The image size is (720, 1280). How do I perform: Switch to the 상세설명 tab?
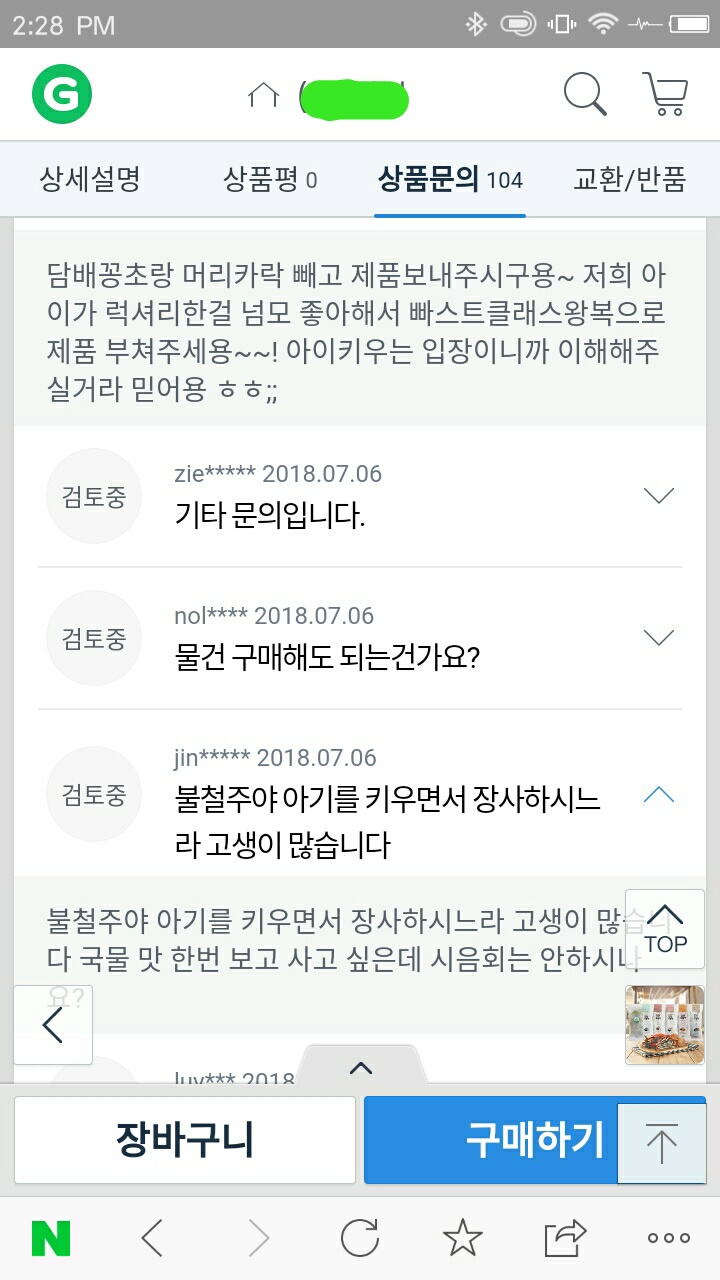point(90,180)
